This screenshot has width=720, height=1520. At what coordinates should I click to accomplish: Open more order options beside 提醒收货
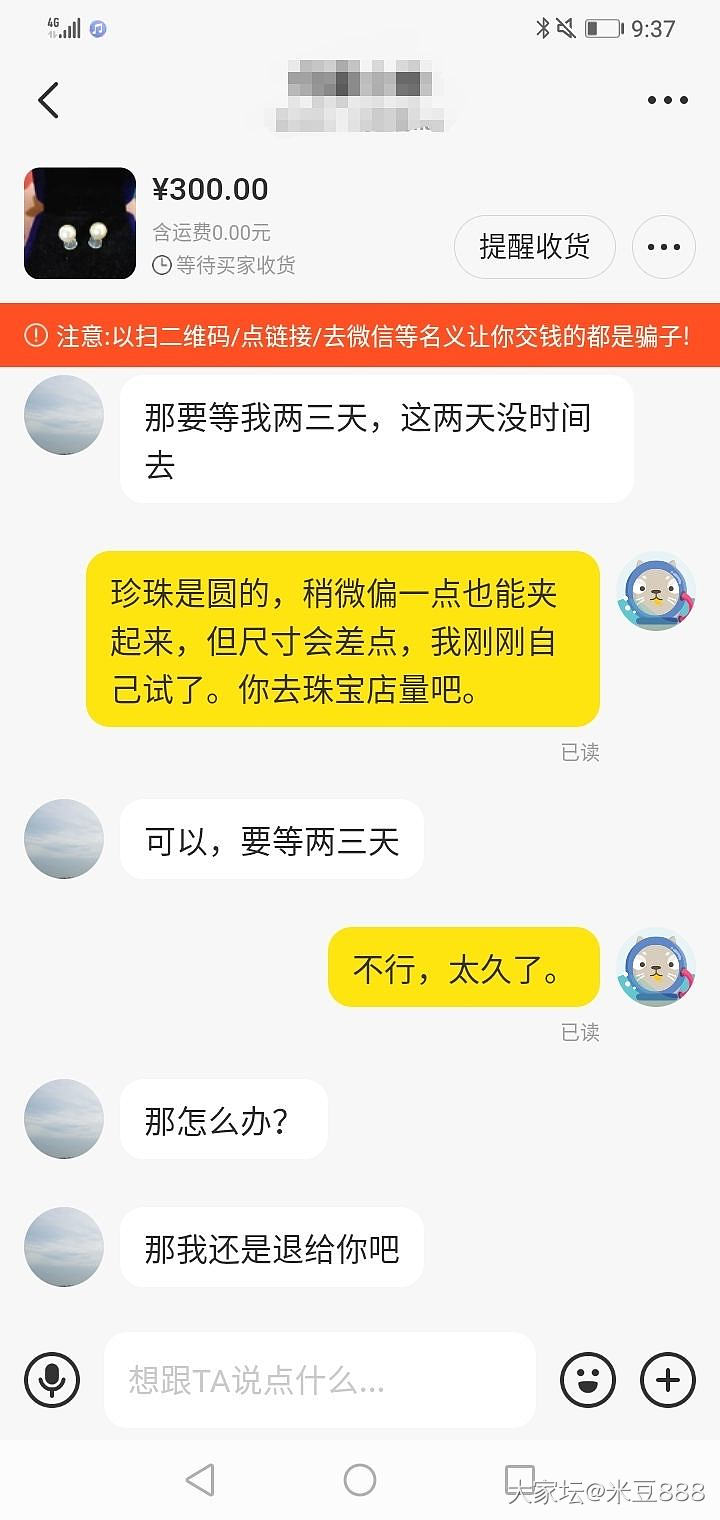coord(664,246)
